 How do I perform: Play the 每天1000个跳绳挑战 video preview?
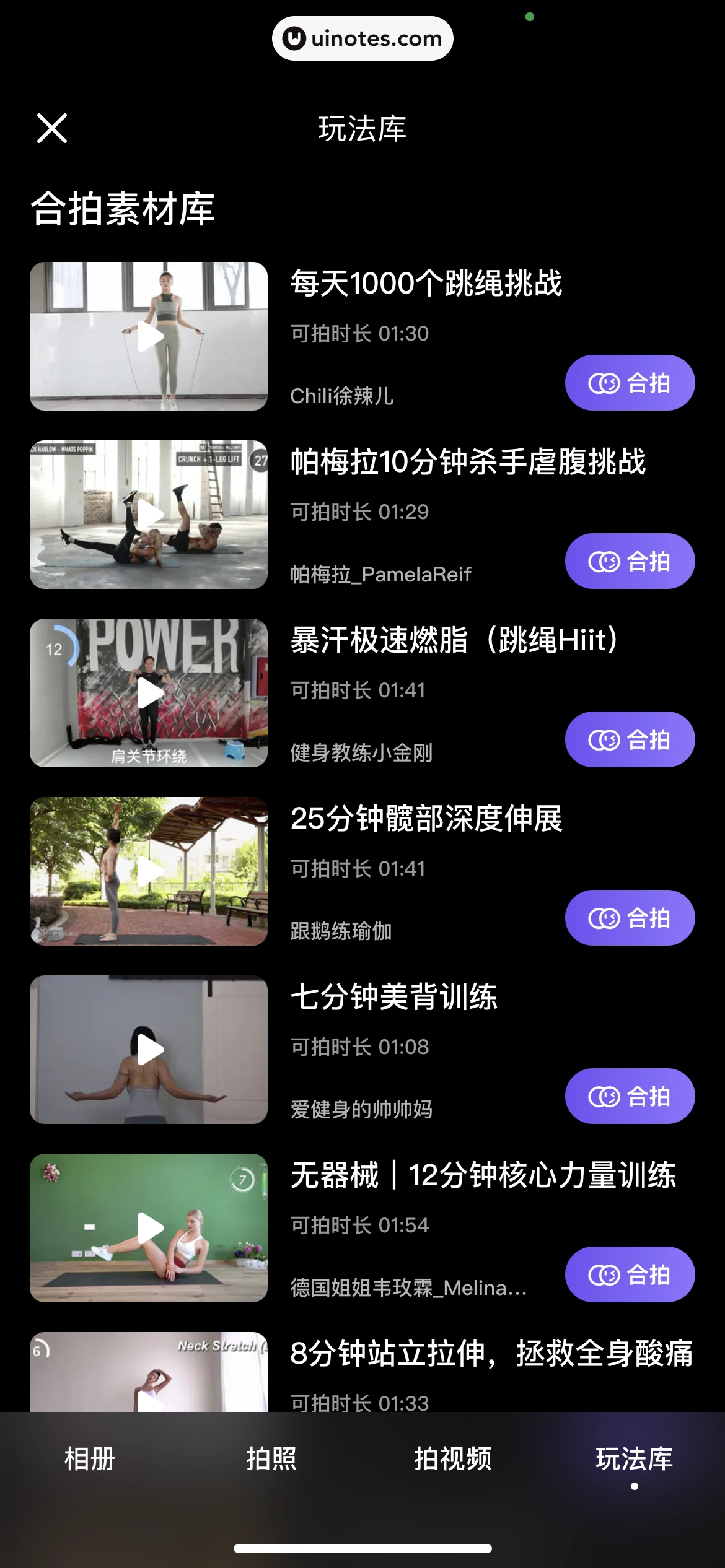(x=149, y=338)
